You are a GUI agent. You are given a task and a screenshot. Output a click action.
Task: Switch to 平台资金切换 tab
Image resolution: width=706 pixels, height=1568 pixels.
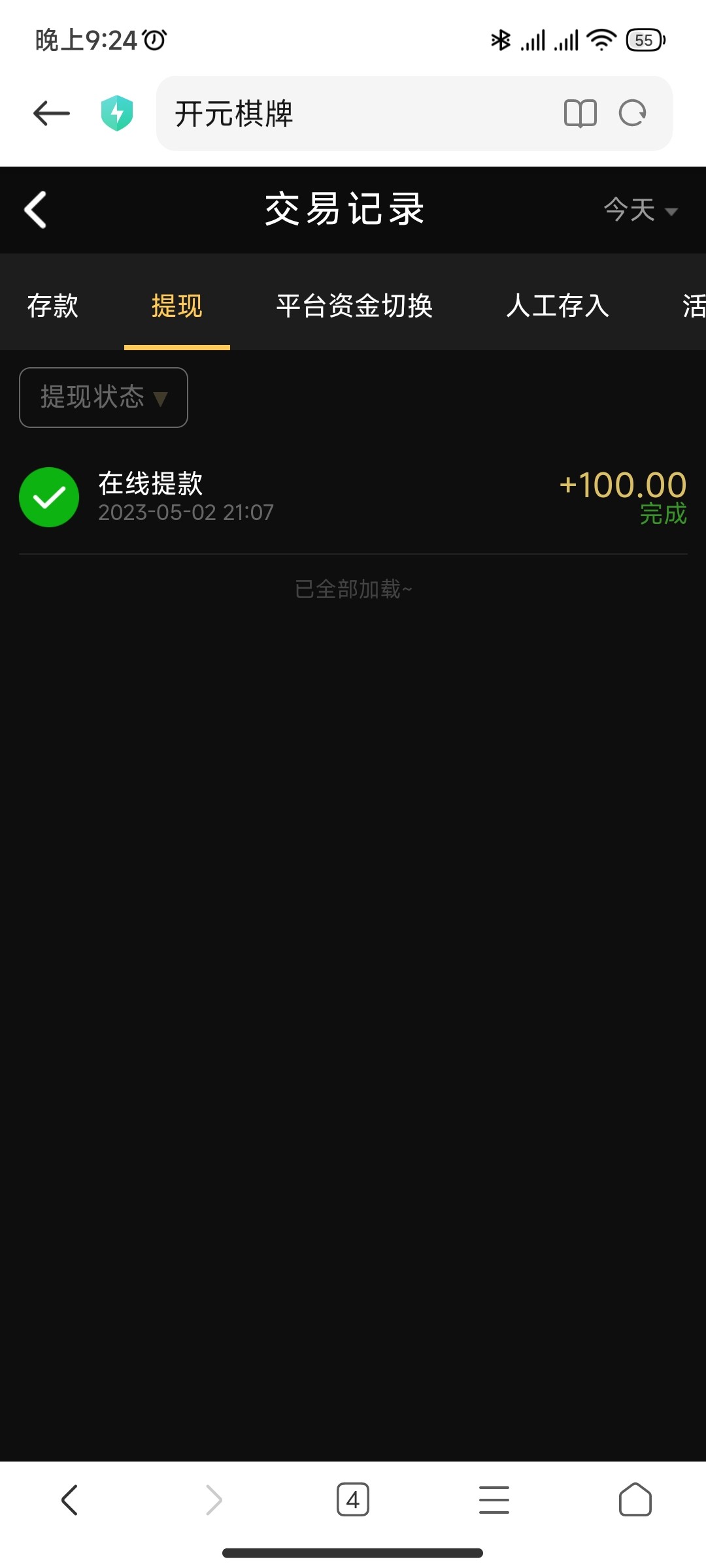(x=354, y=305)
